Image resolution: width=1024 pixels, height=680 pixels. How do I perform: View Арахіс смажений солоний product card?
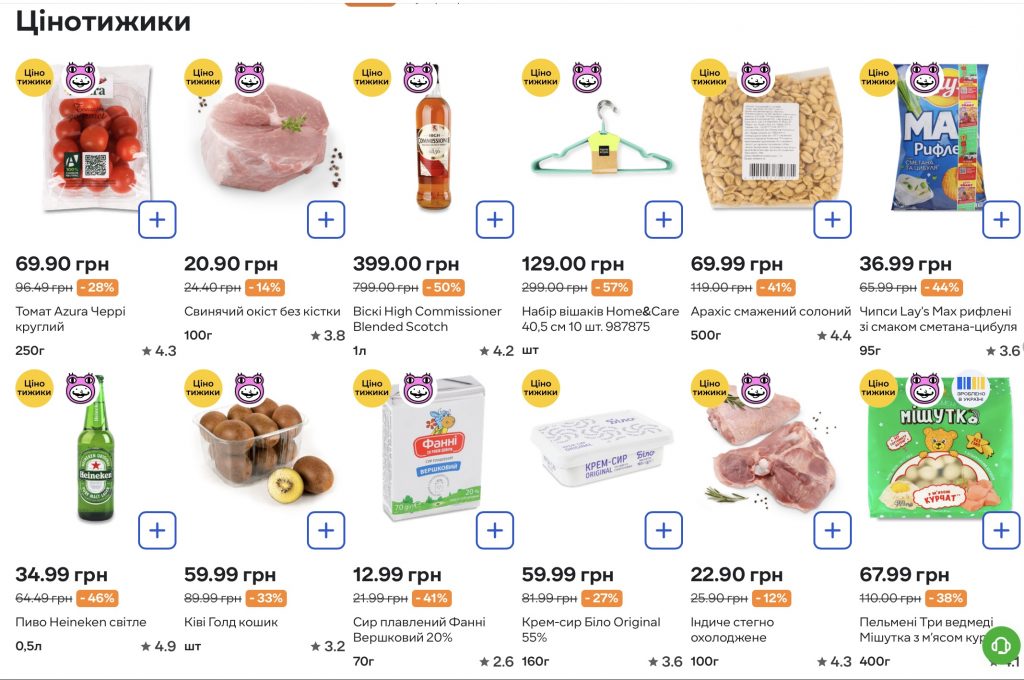tap(757, 311)
